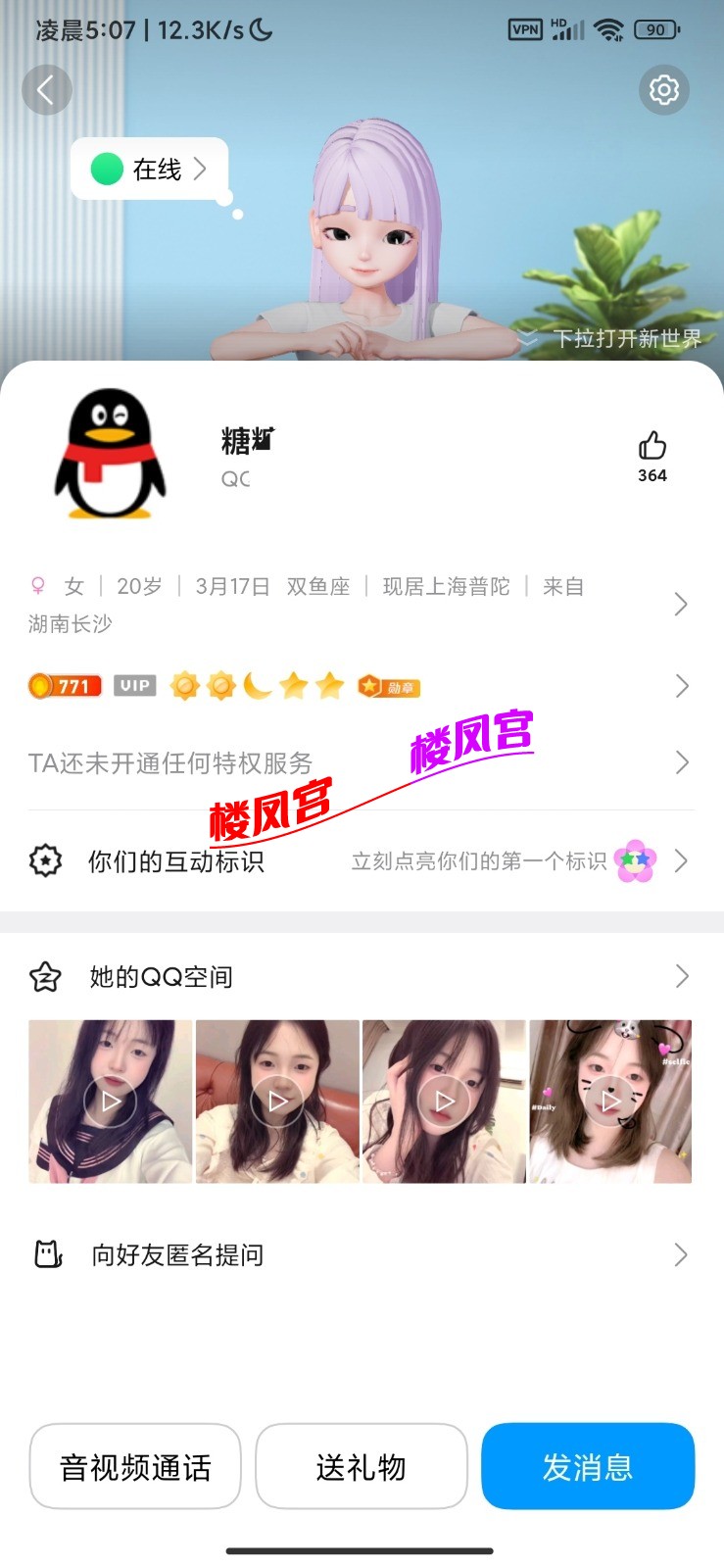
Task: Open 向好友匿名提问
Action: point(361,1254)
